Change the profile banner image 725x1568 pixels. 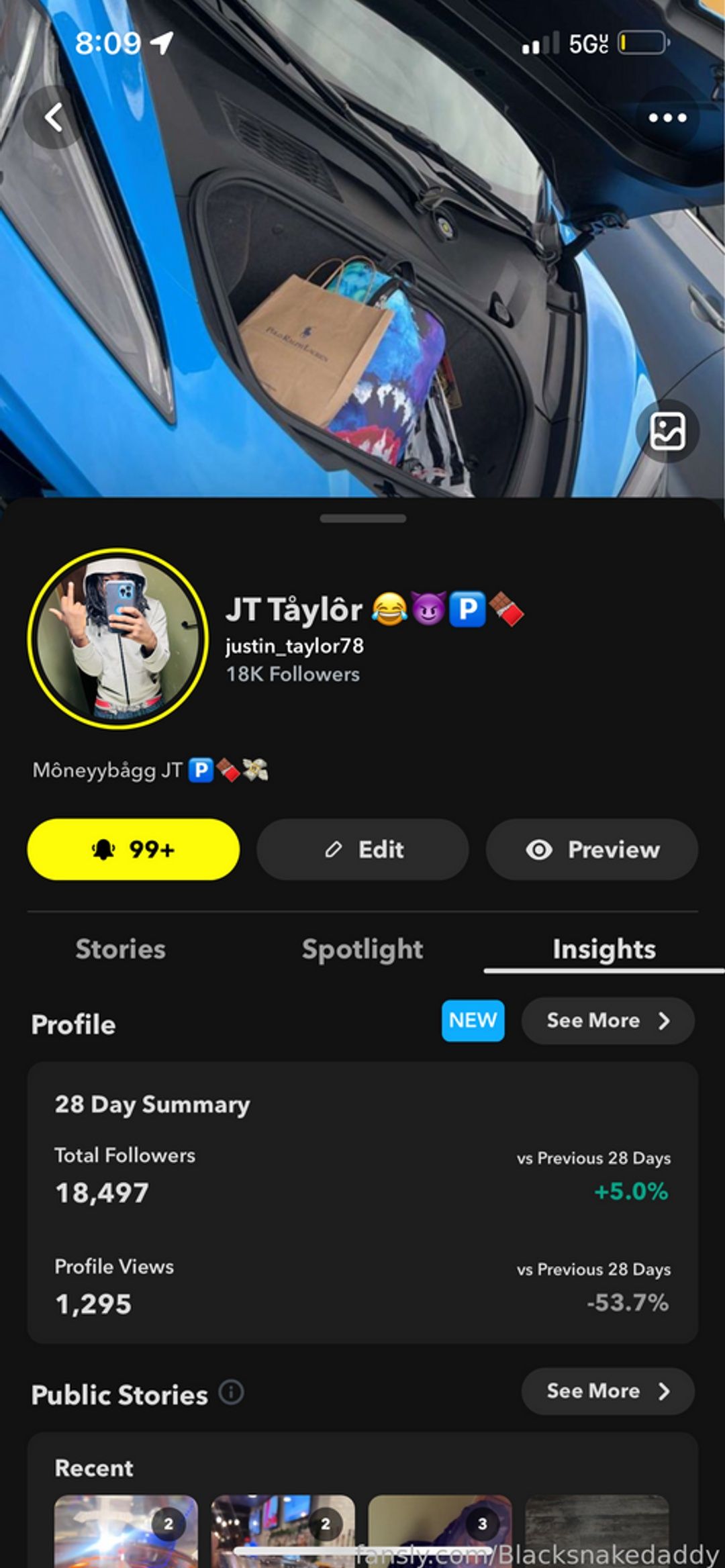point(667,431)
